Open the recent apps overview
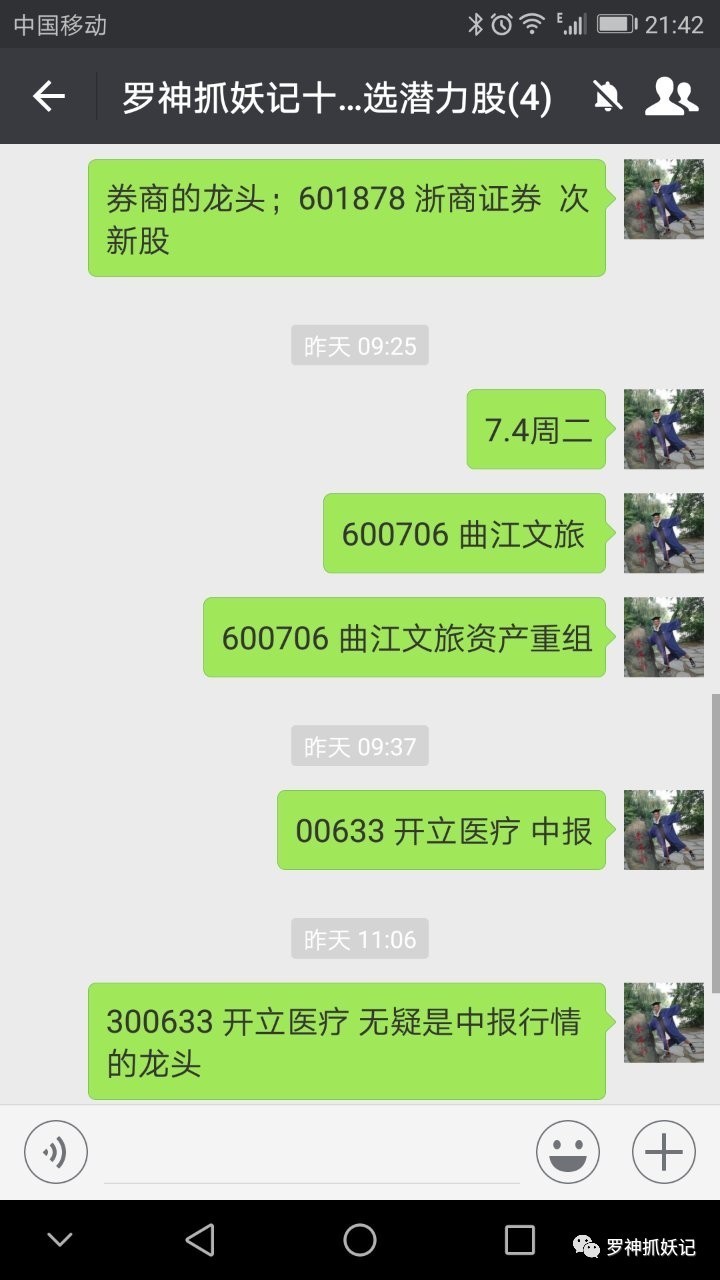 pyautogui.click(x=519, y=1240)
